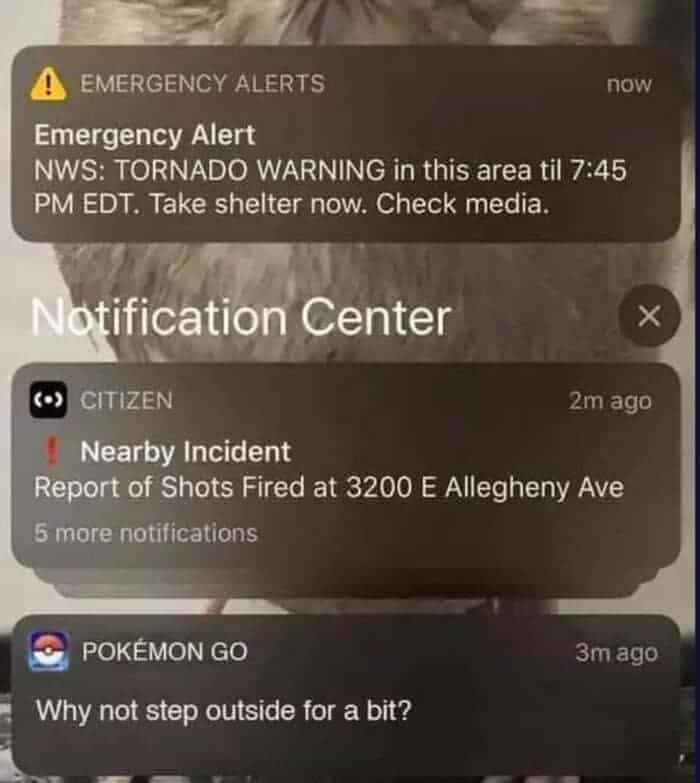The width and height of the screenshot is (700, 783).
Task: Open the Citizen Nearby Incident notification
Action: [x=345, y=470]
